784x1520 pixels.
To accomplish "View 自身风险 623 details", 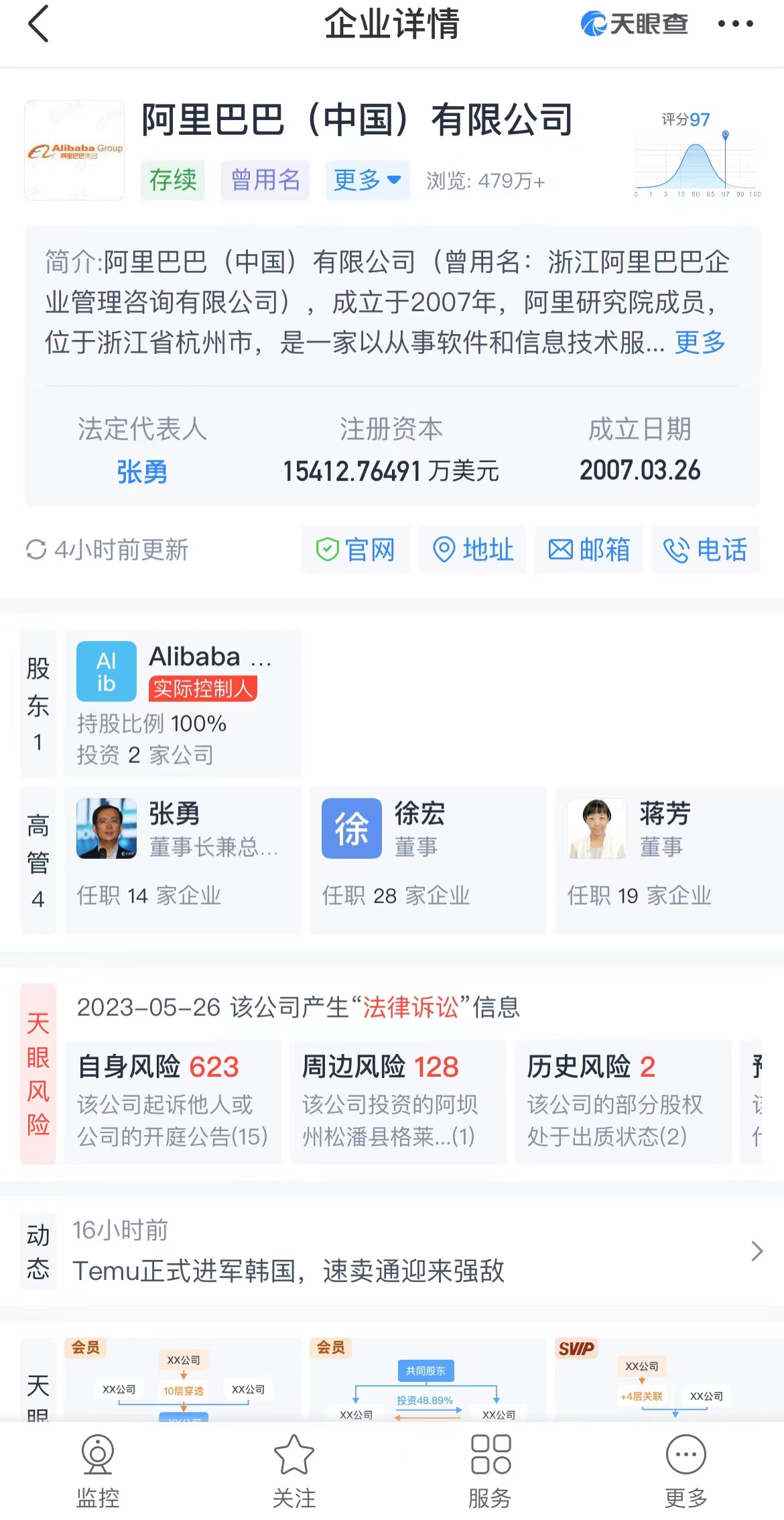I will coord(173,1102).
